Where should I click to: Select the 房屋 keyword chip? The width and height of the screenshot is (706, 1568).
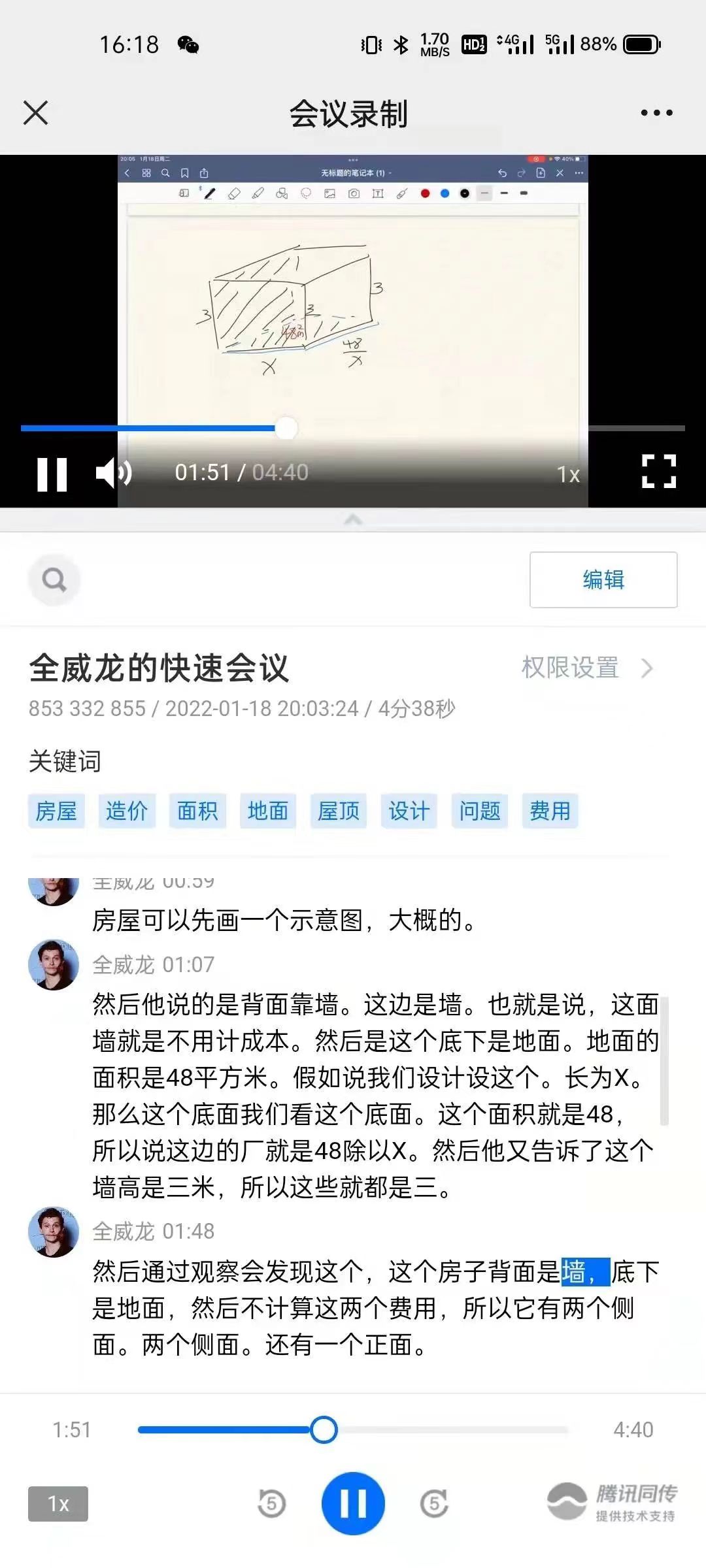pyautogui.click(x=56, y=811)
